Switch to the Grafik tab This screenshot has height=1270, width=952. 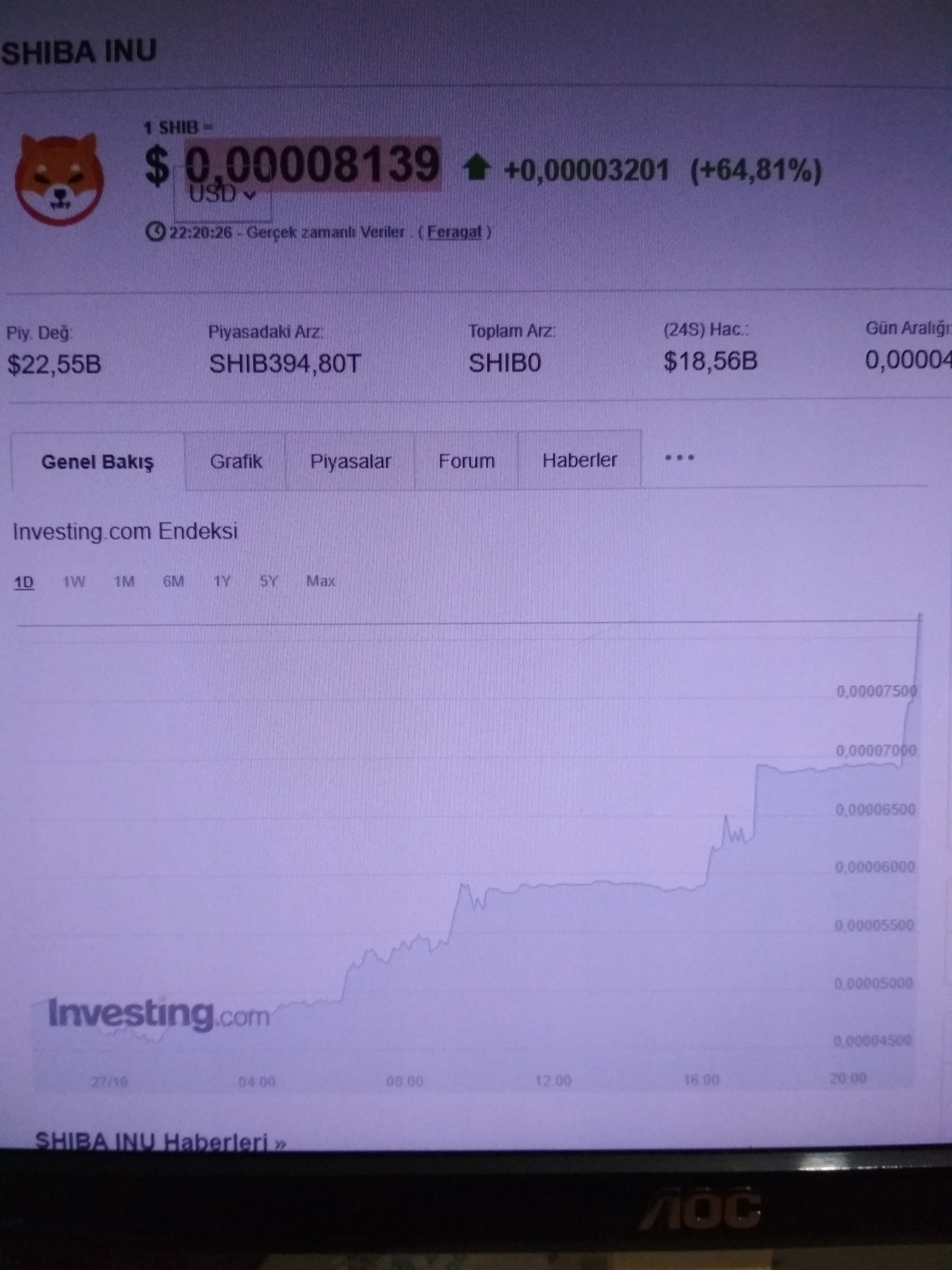coord(236,461)
